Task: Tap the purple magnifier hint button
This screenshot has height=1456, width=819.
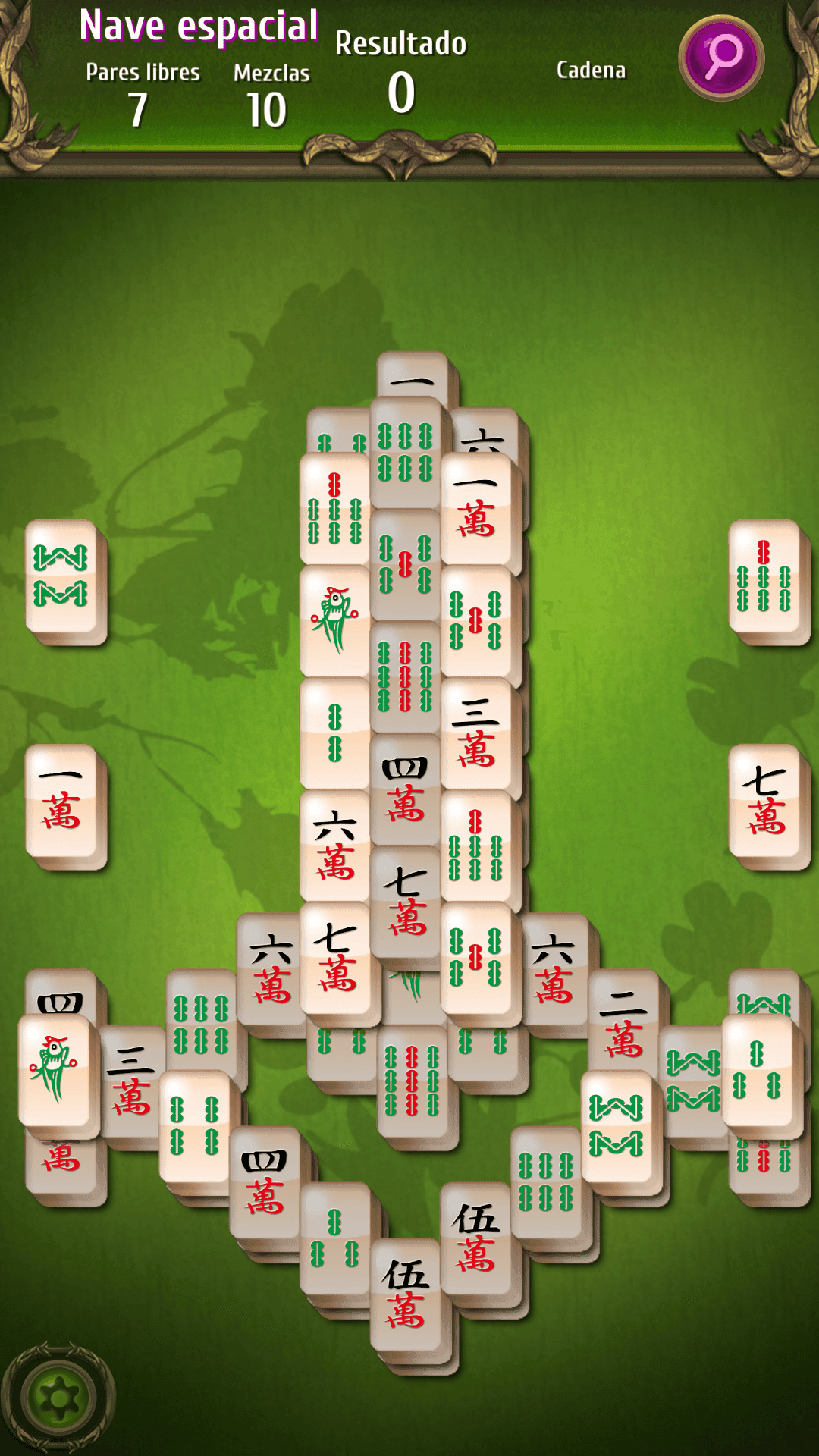Action: (721, 58)
